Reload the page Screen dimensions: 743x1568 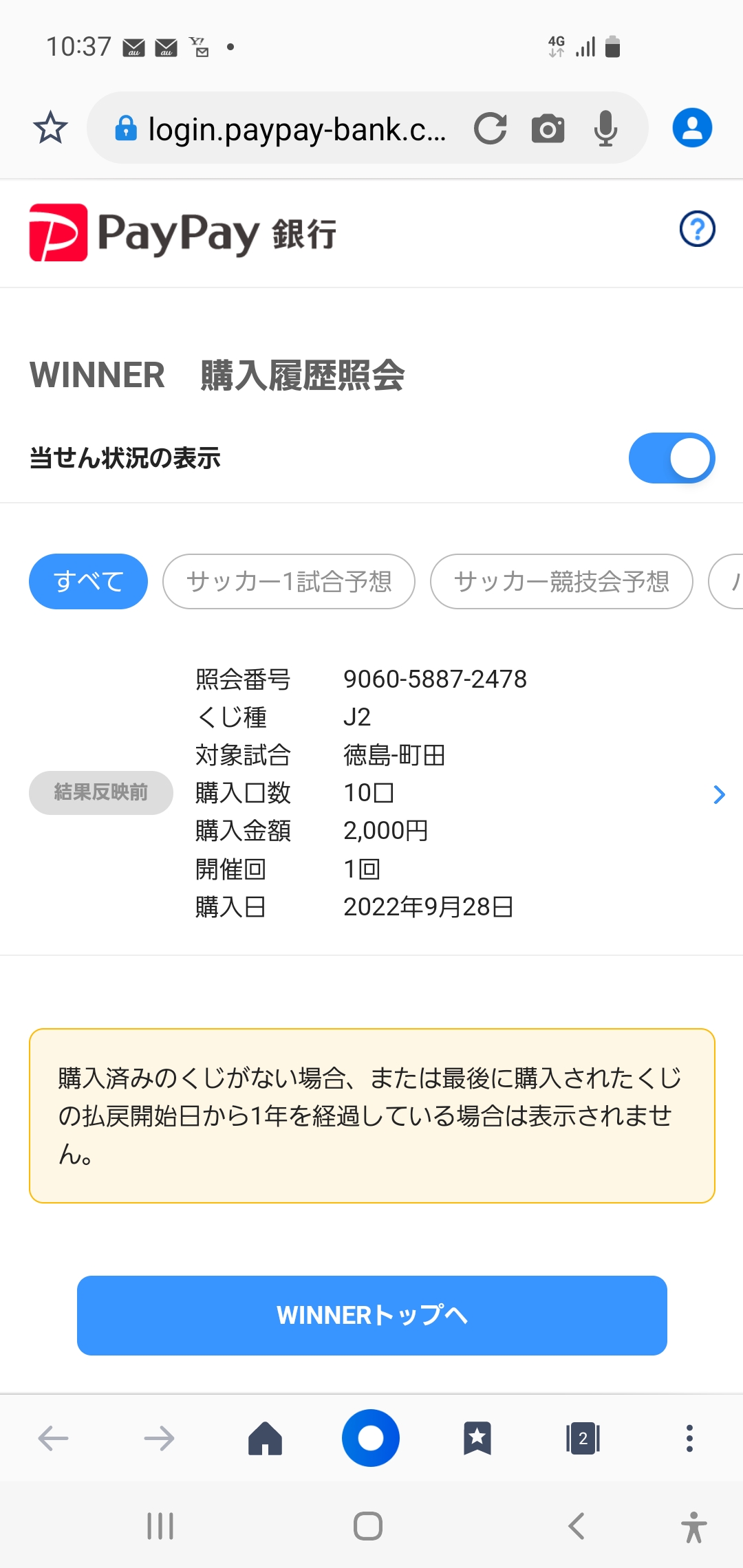(491, 129)
